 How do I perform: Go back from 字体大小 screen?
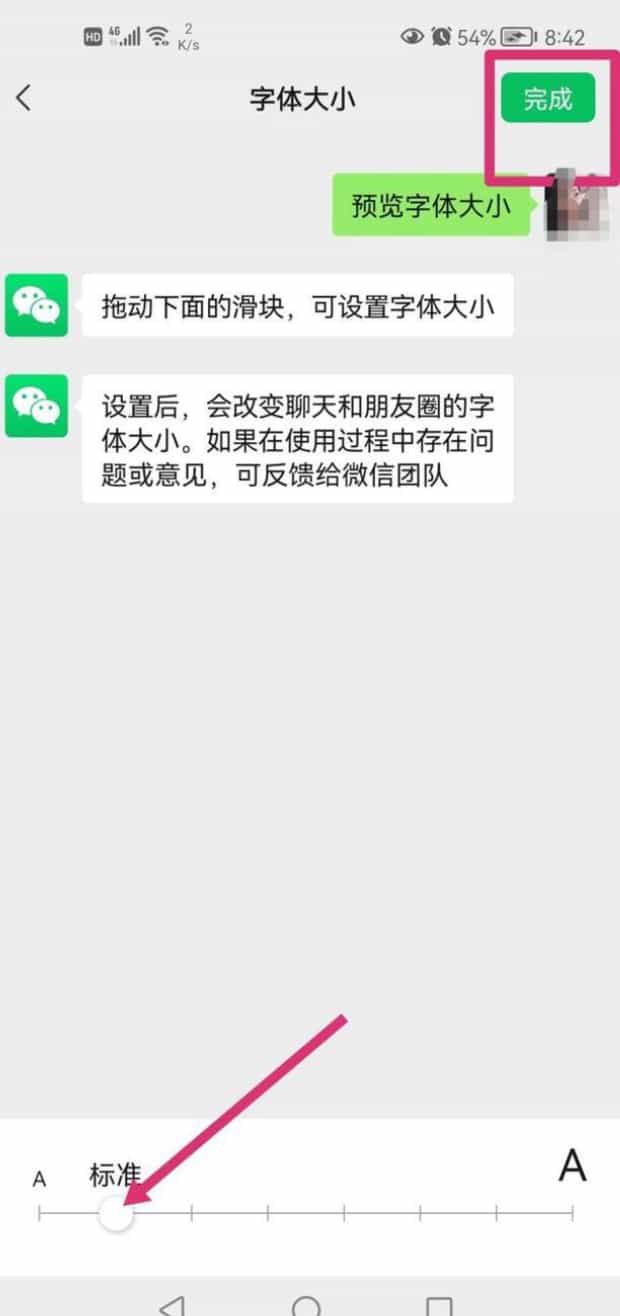24,98
